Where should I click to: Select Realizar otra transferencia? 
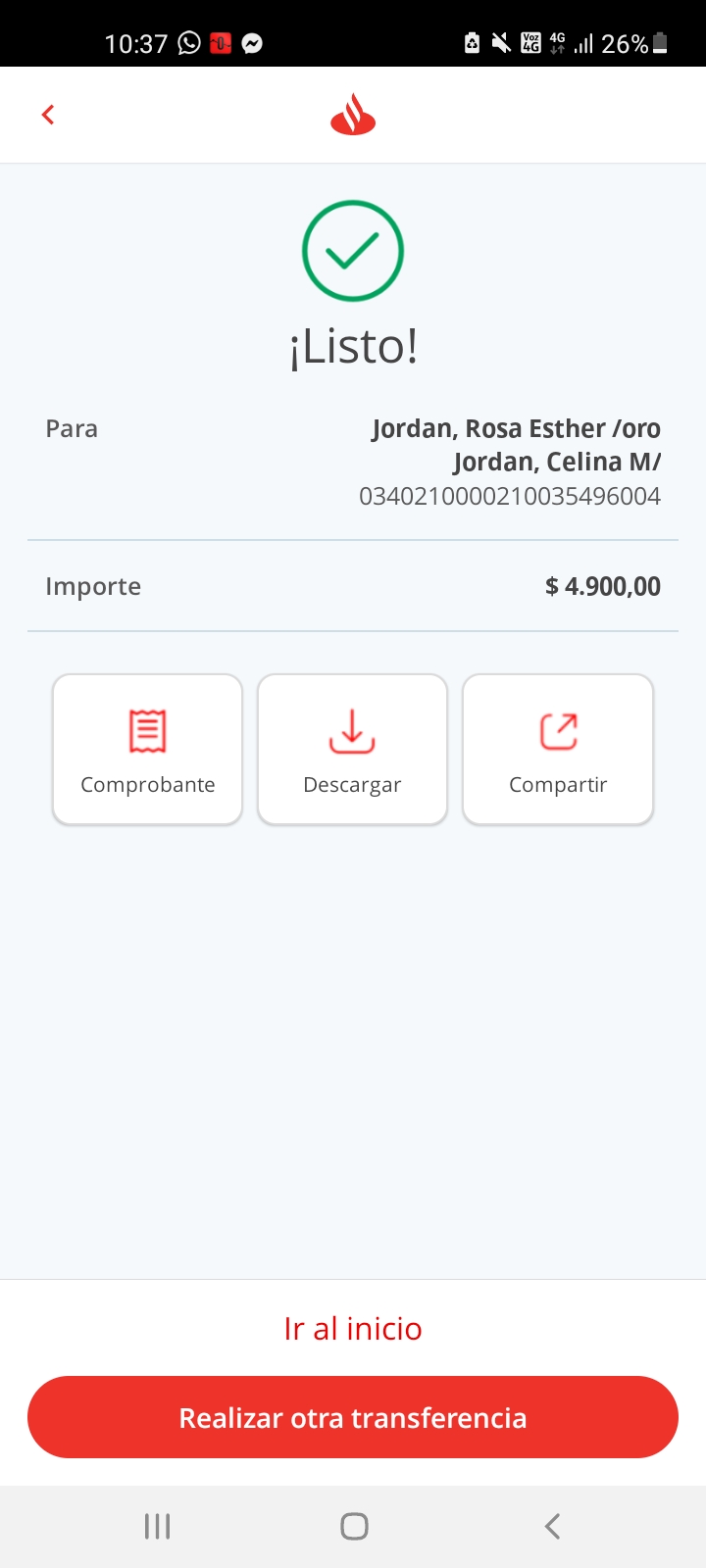coord(353,1418)
